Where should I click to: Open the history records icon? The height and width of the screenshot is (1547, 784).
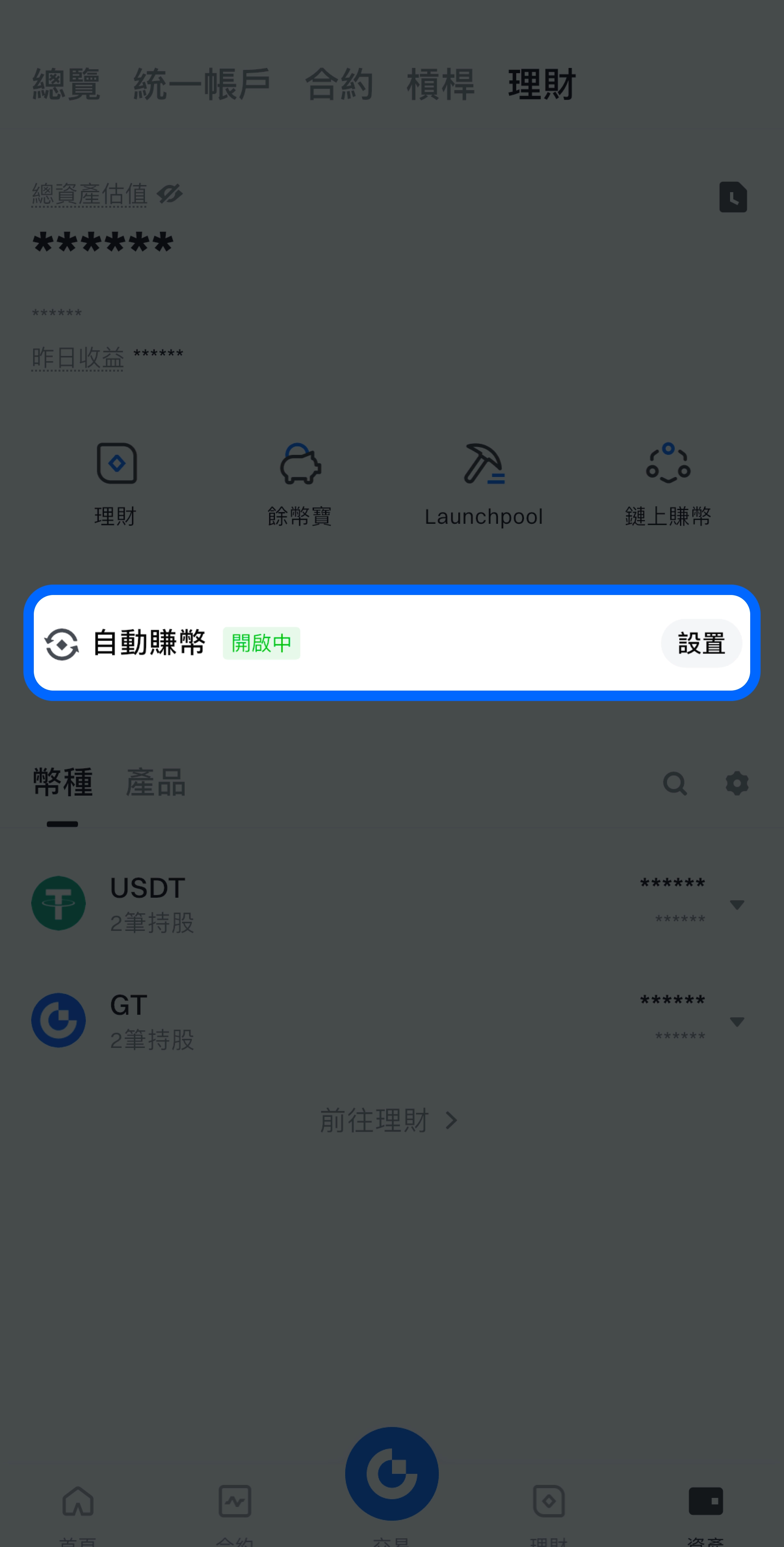click(x=733, y=197)
